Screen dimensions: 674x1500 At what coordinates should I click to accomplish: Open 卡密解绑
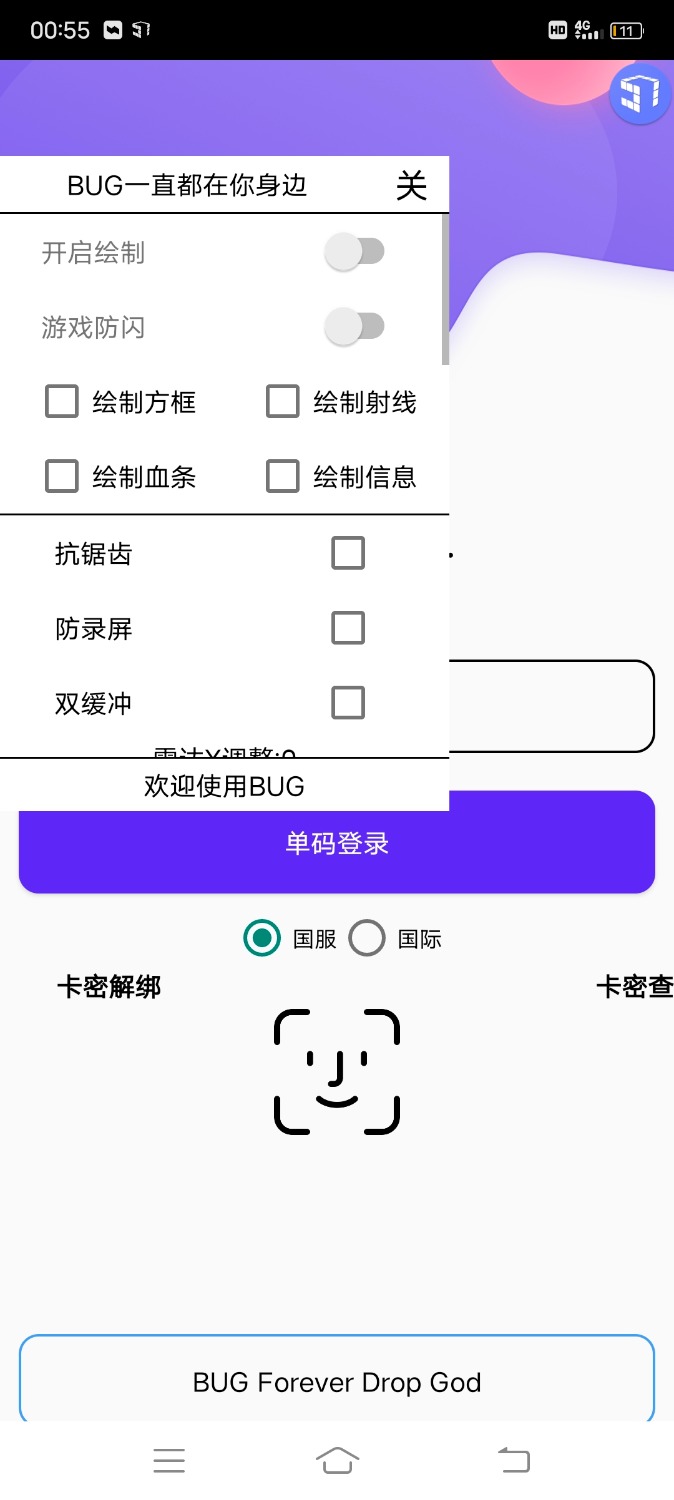coord(108,987)
